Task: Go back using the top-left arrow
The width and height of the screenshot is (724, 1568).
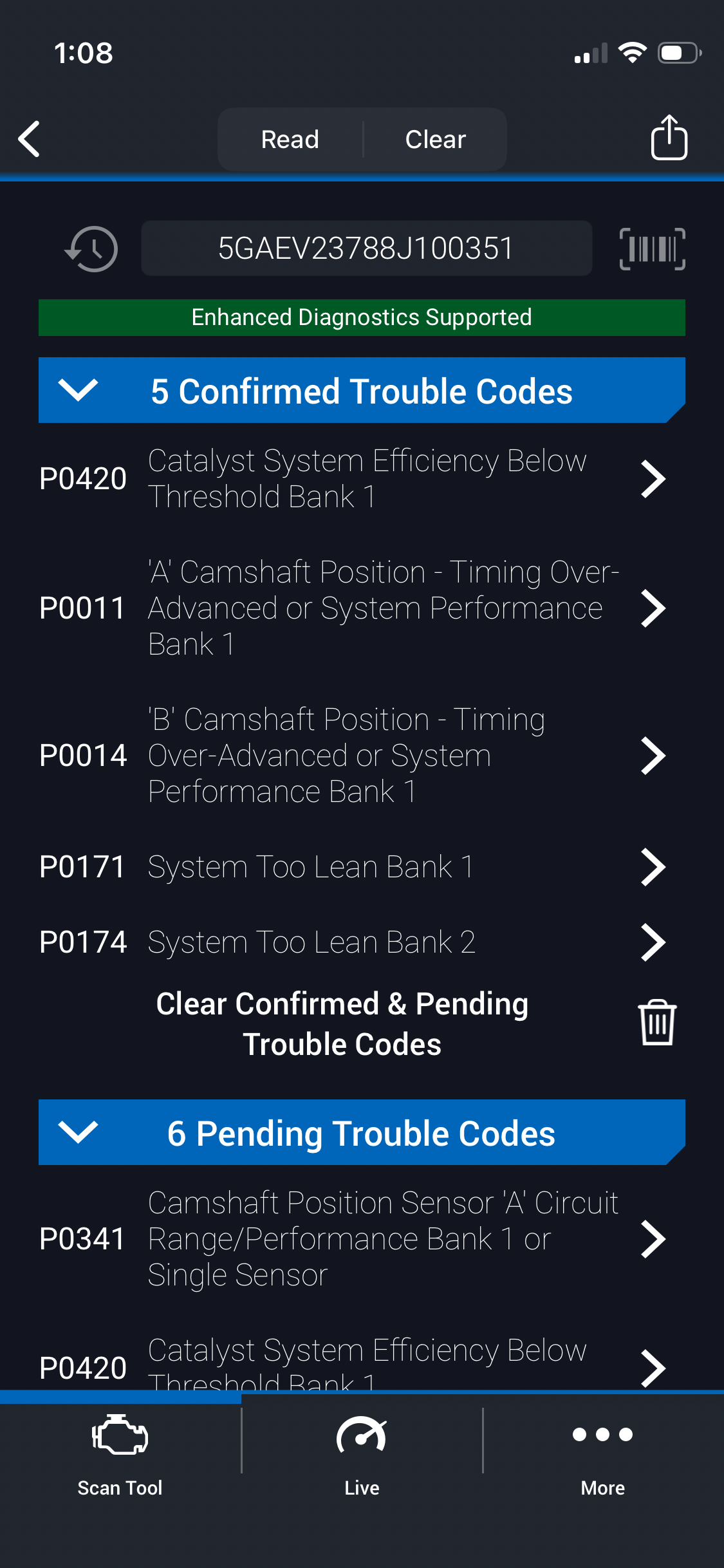Action: click(x=30, y=138)
